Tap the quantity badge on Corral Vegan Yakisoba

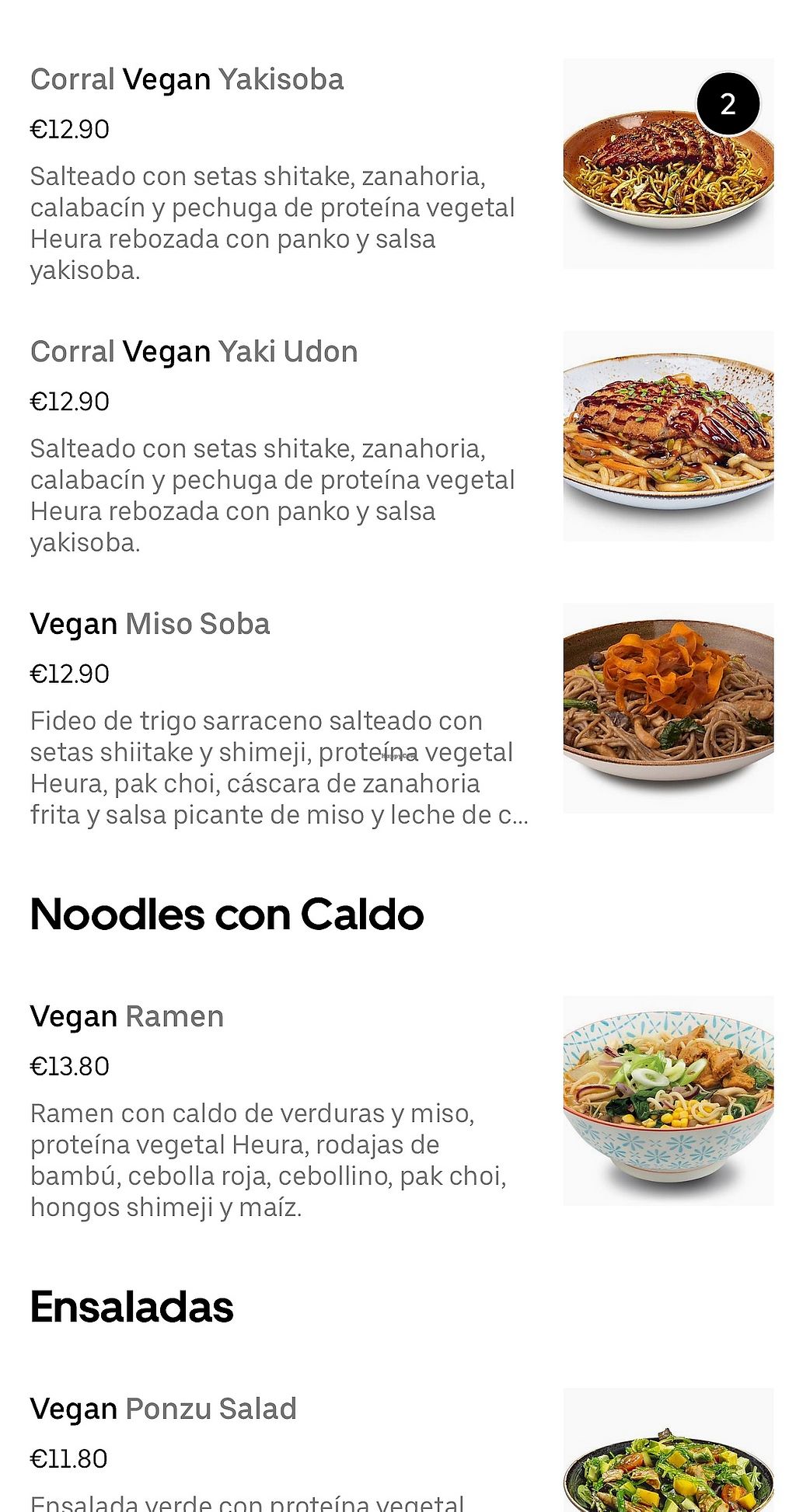tap(728, 104)
